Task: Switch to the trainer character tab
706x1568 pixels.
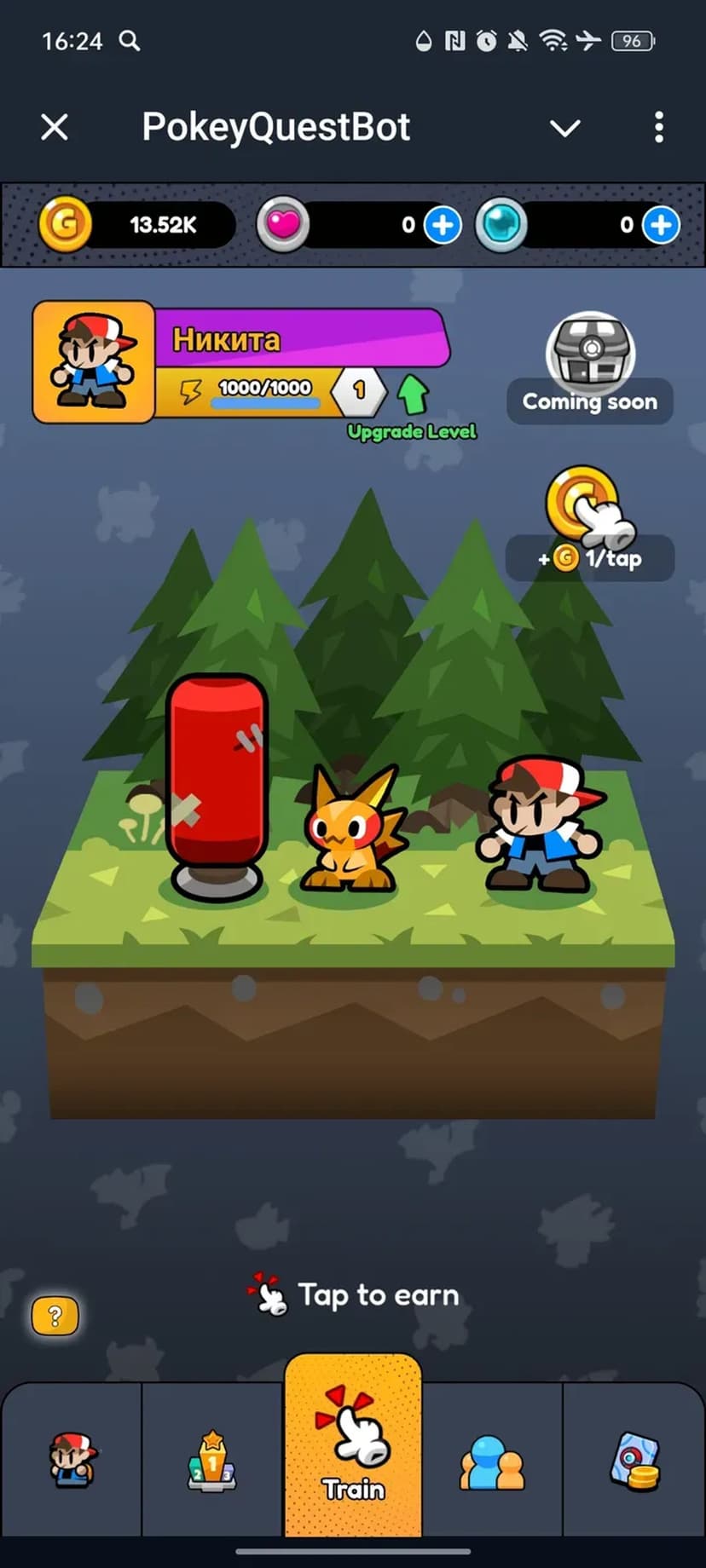Action: [72, 1461]
